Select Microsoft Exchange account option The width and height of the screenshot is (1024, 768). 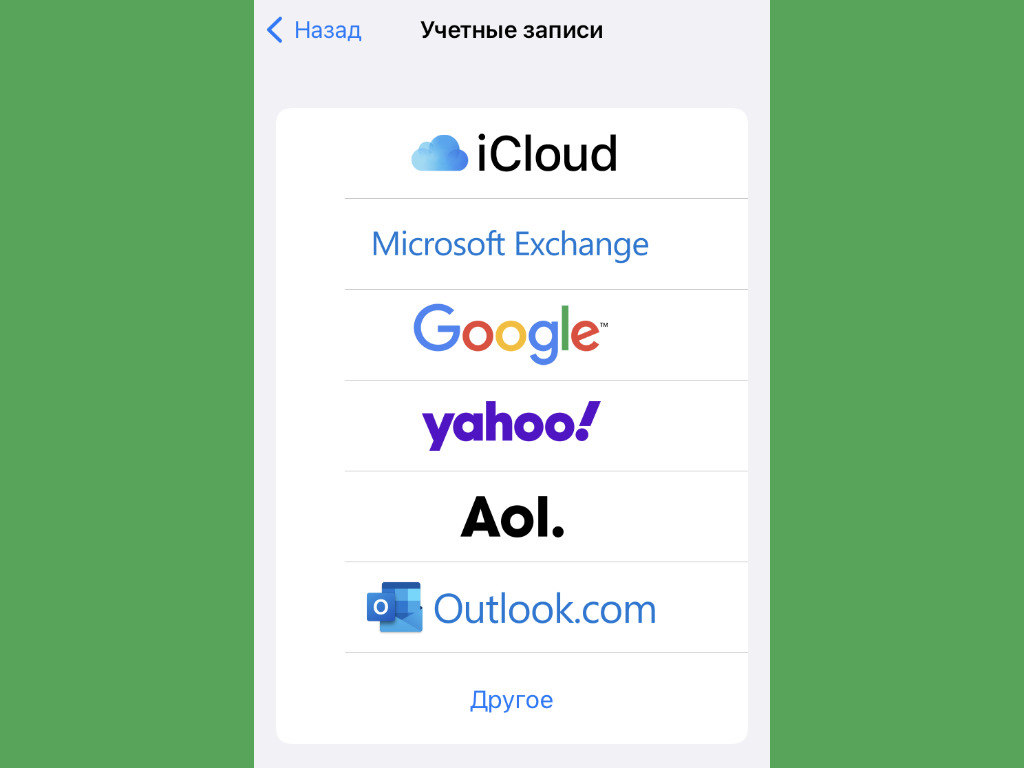click(510, 244)
